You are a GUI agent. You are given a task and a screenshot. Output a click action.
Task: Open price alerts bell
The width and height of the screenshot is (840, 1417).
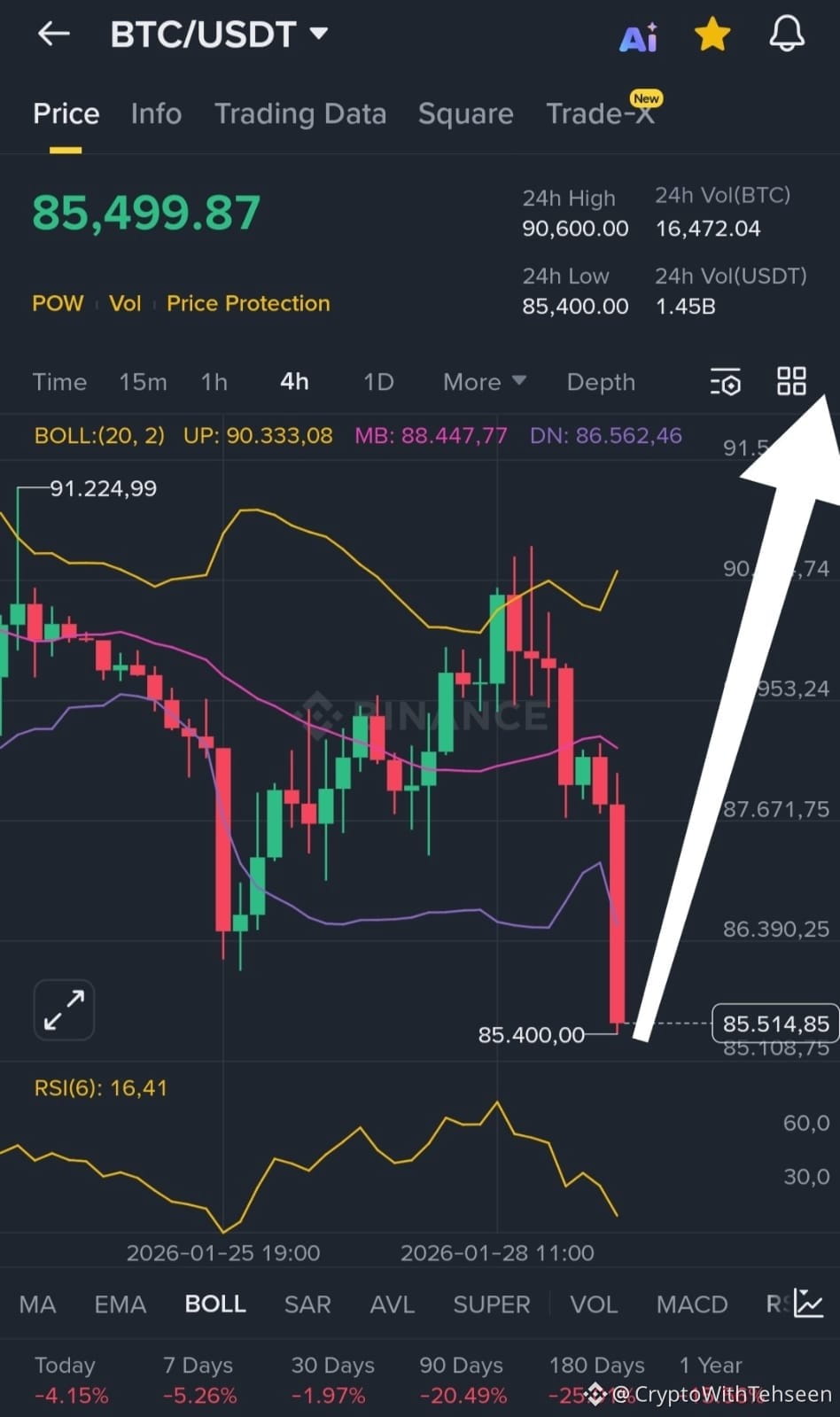pos(786,35)
